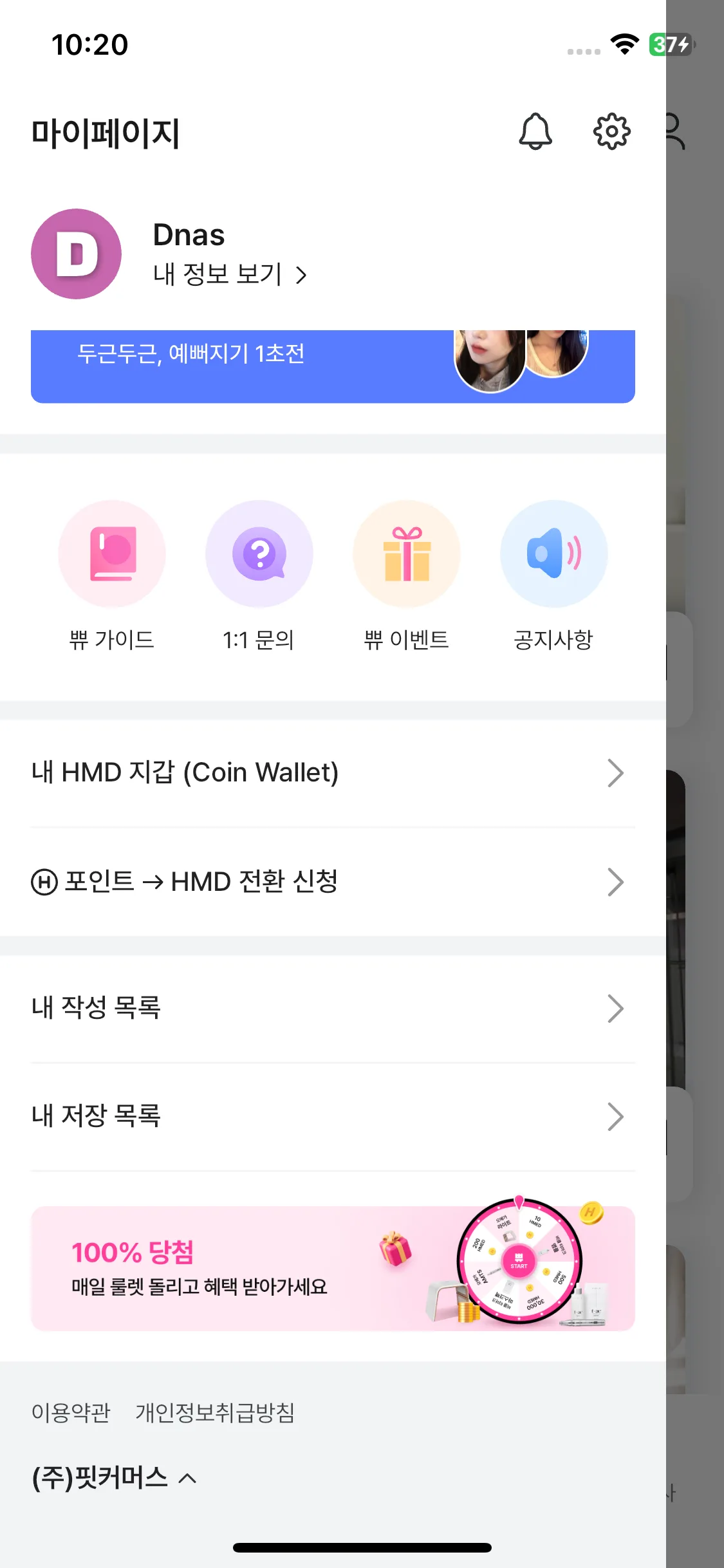Tap the D profile avatar
The image size is (724, 1568).
(x=76, y=254)
